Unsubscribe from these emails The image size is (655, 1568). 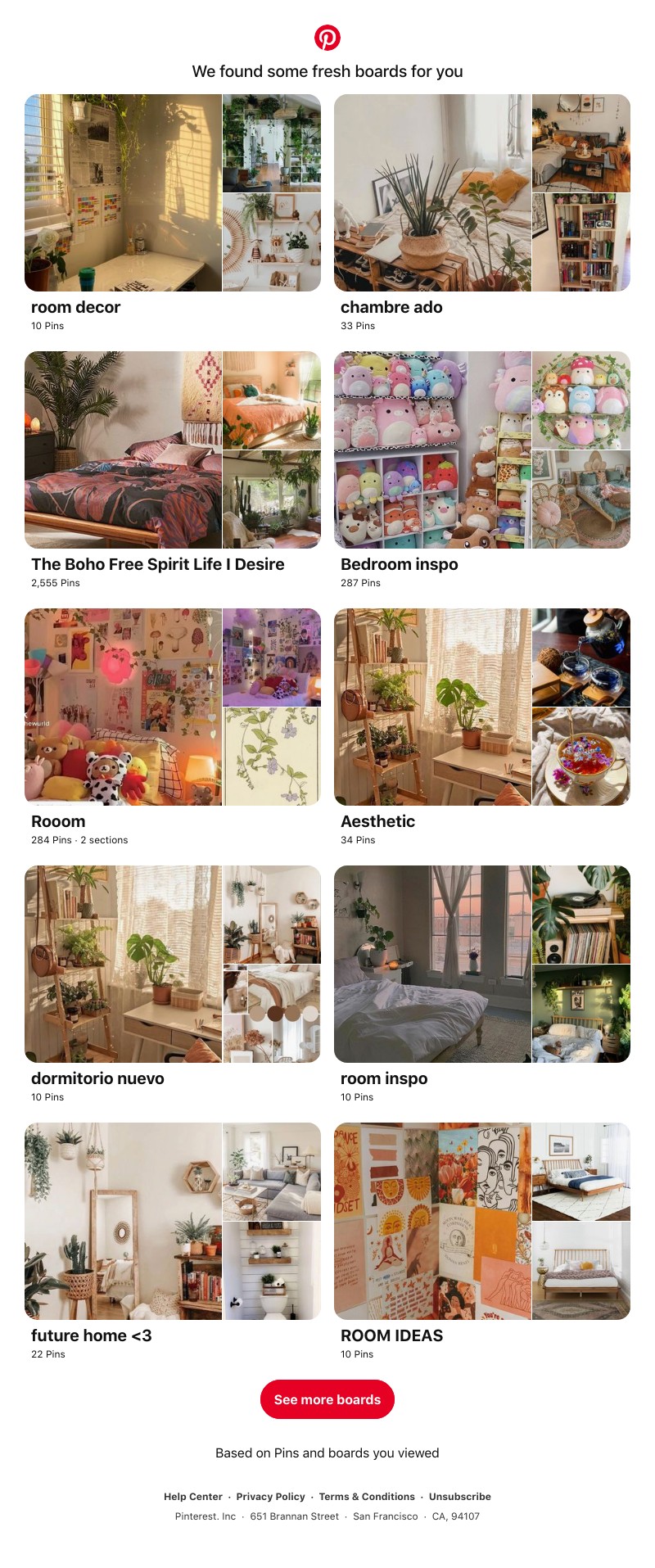coord(460,1496)
